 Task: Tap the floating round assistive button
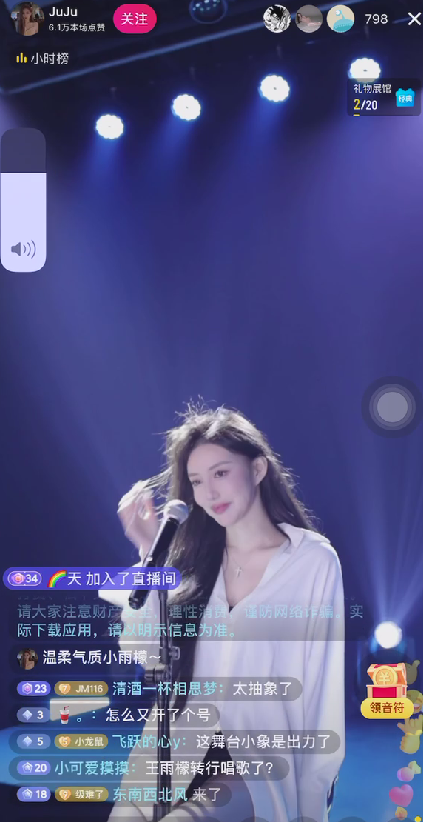pos(392,407)
